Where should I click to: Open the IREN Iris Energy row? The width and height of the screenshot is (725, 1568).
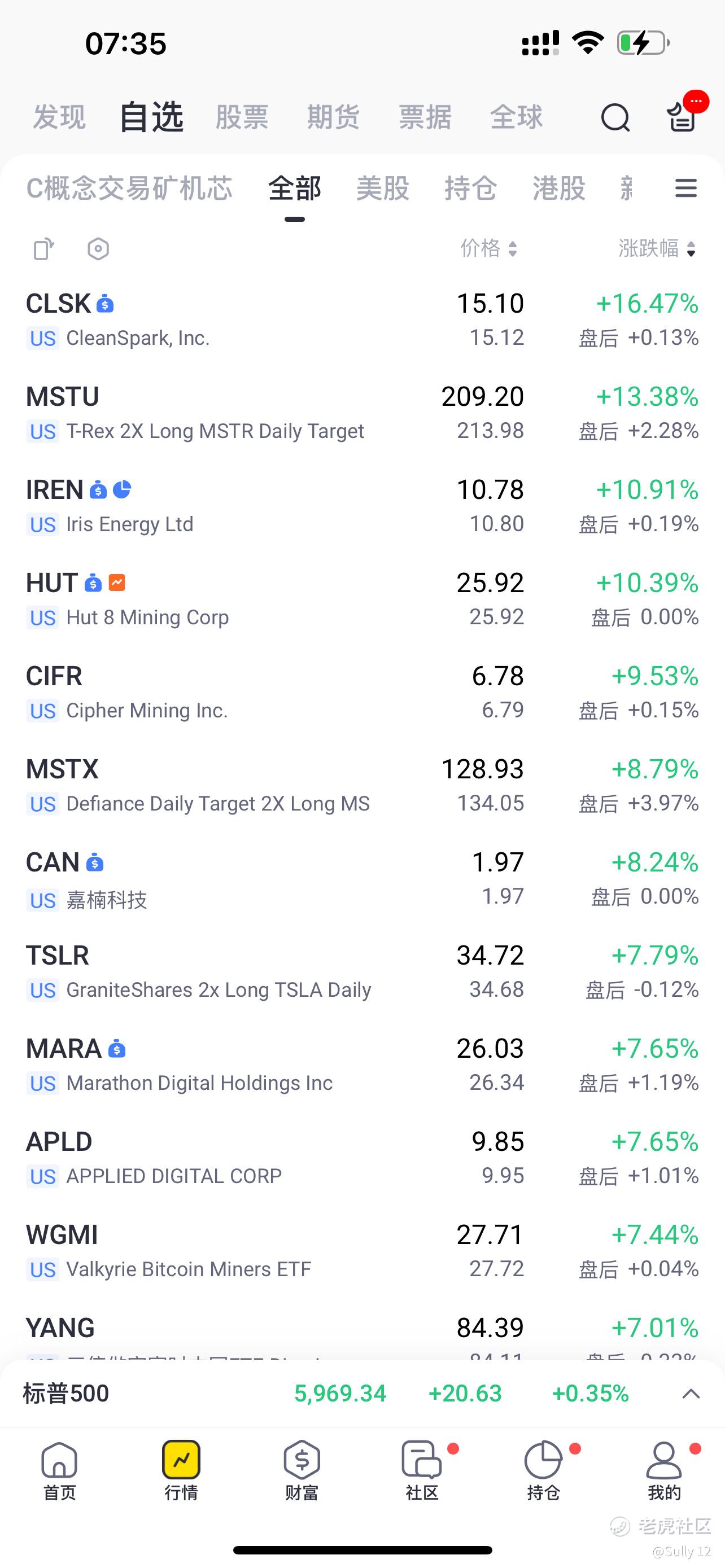click(362, 506)
